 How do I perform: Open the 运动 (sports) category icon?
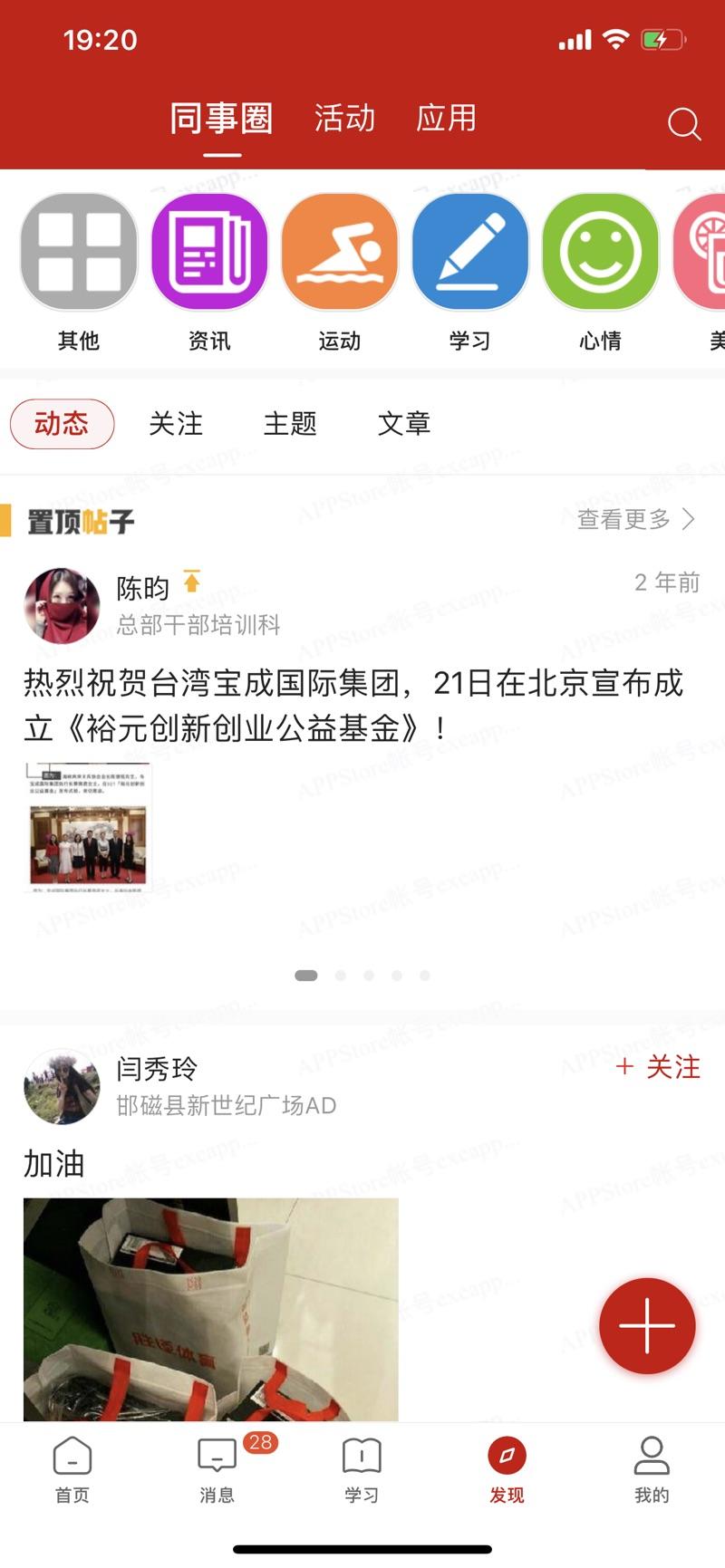[339, 252]
